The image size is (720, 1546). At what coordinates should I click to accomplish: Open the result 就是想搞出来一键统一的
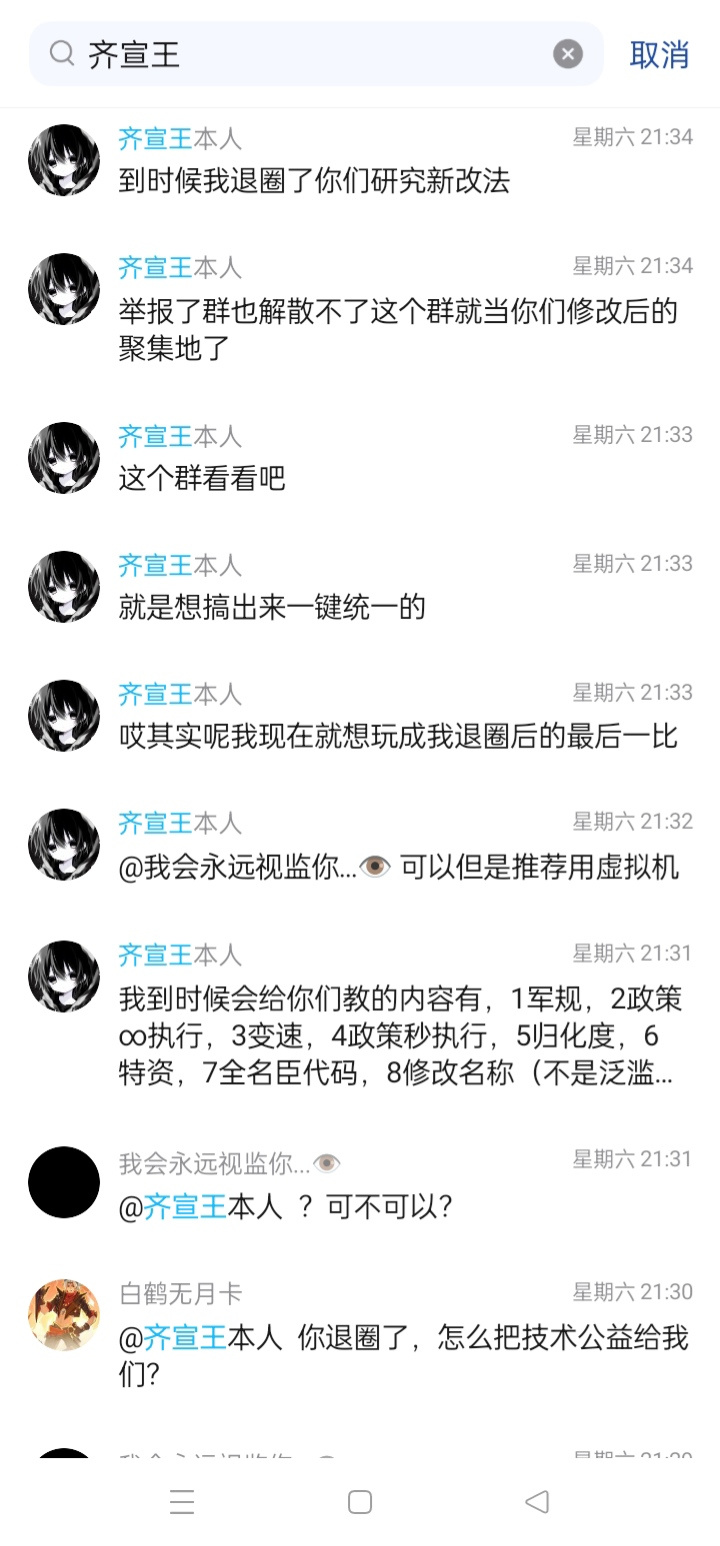point(360,587)
